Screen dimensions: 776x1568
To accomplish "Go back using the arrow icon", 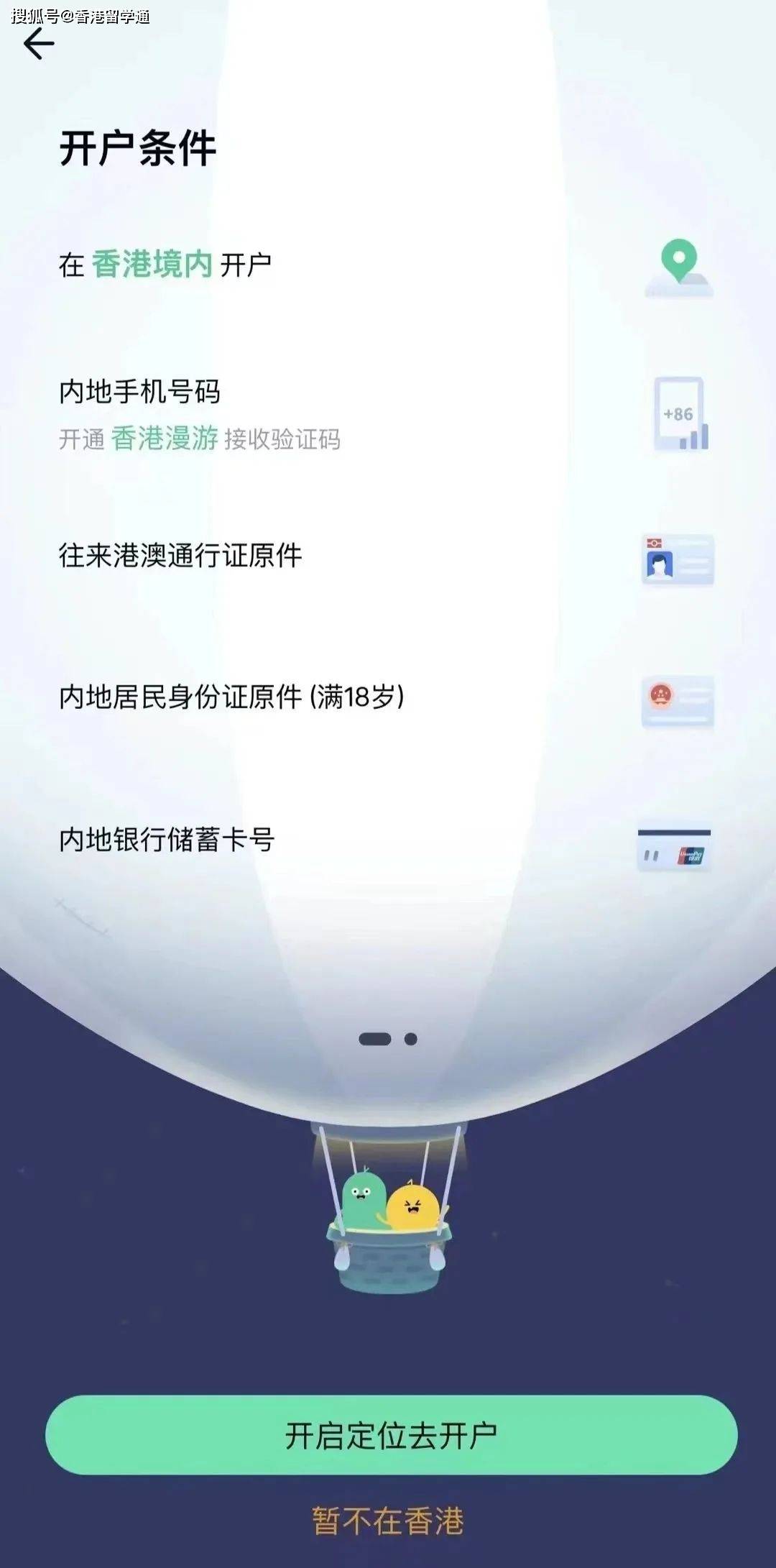I will pos(39,45).
